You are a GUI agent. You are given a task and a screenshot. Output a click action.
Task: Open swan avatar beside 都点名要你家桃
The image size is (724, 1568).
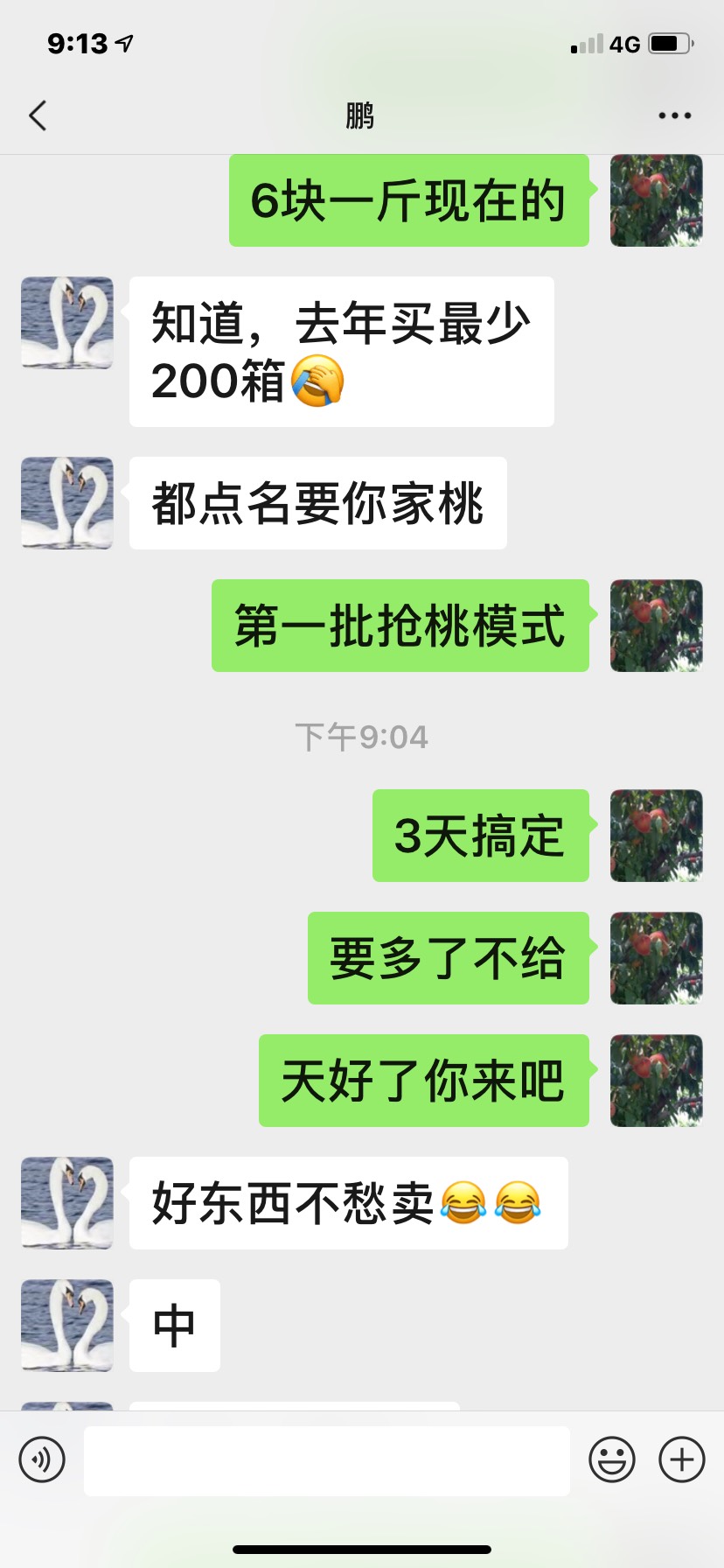(67, 503)
